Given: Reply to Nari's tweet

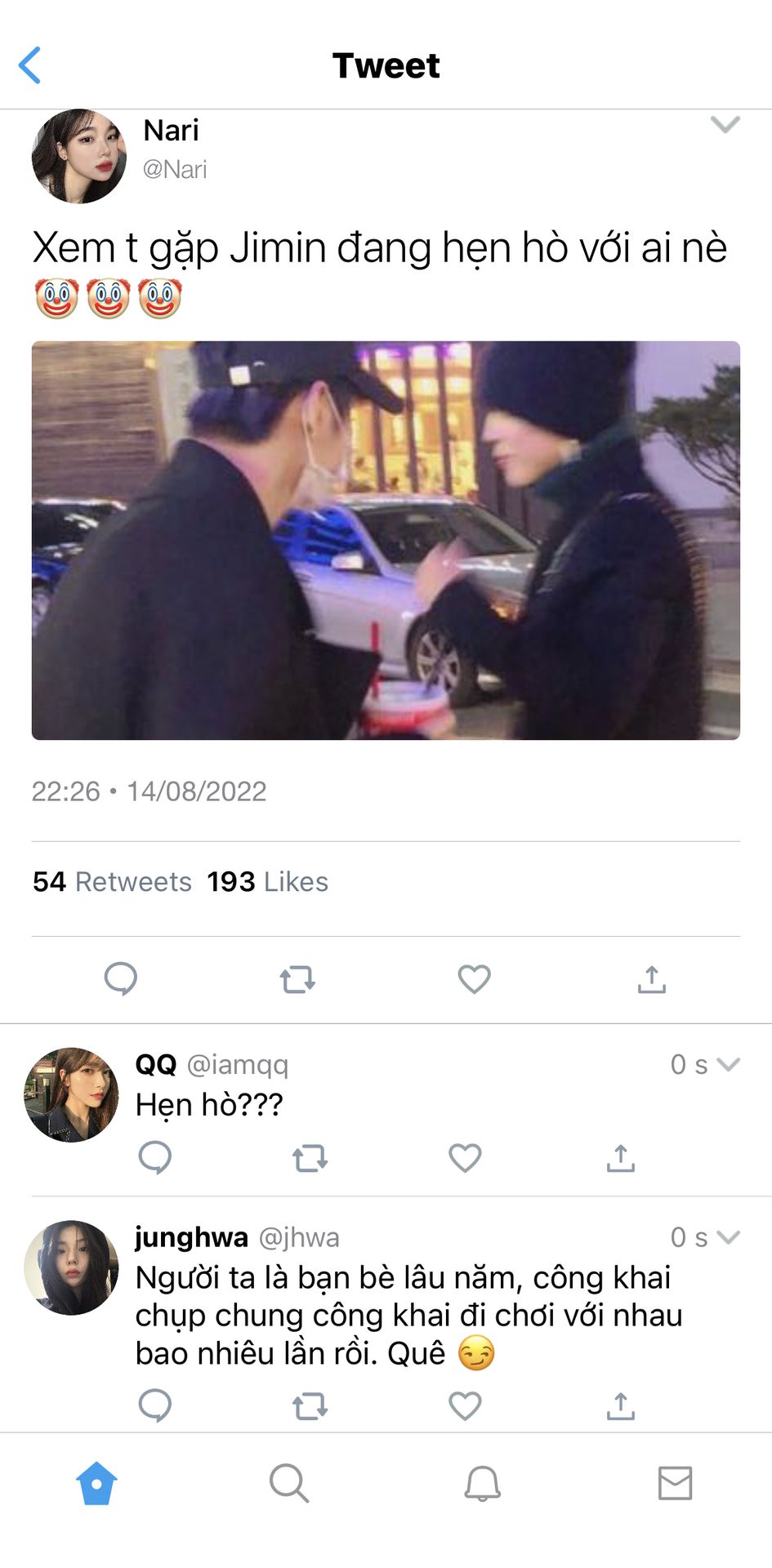Looking at the screenshot, I should 121,978.
